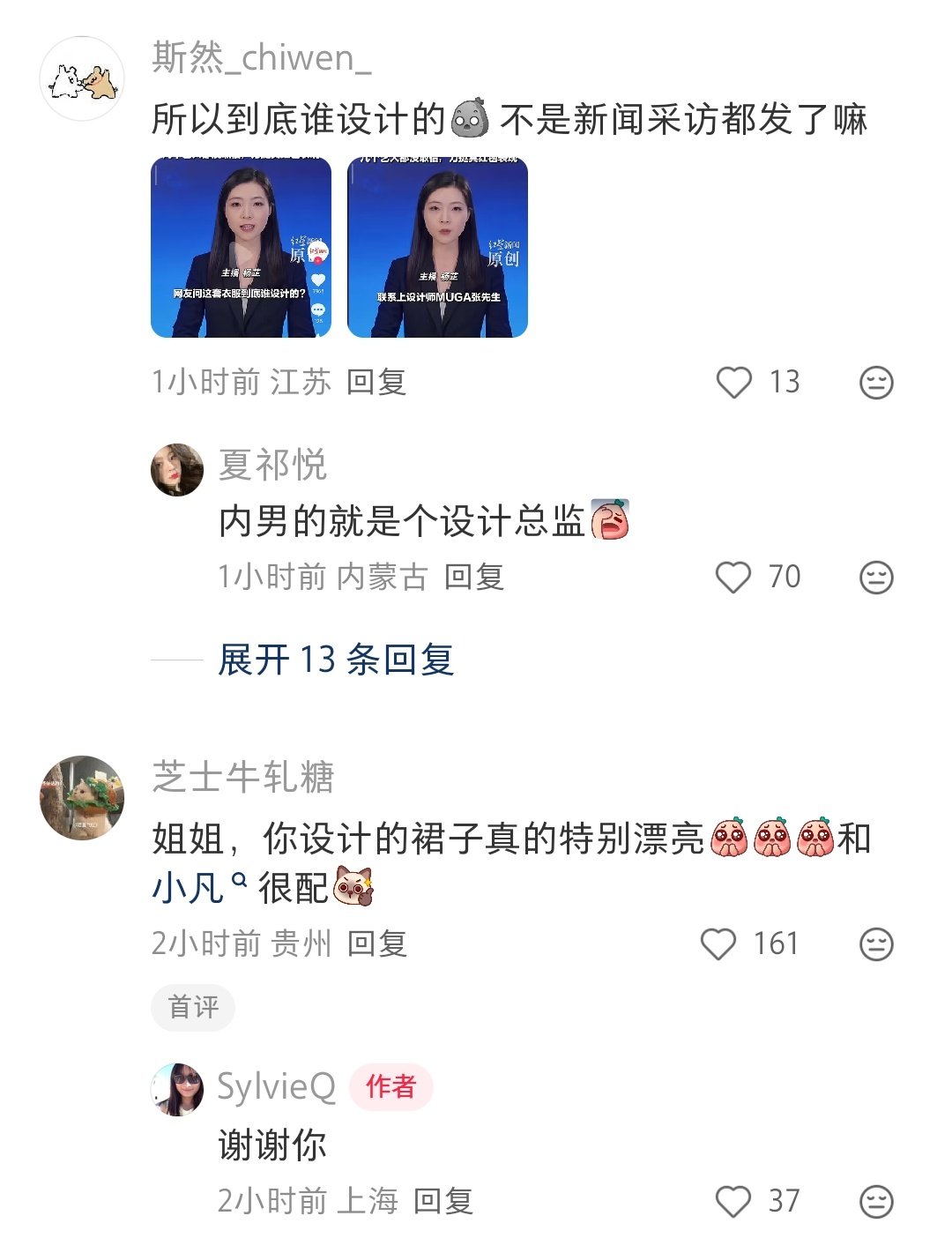952x1238 pixels.
Task: Expand 展开 13 条回复
Action: point(336,660)
